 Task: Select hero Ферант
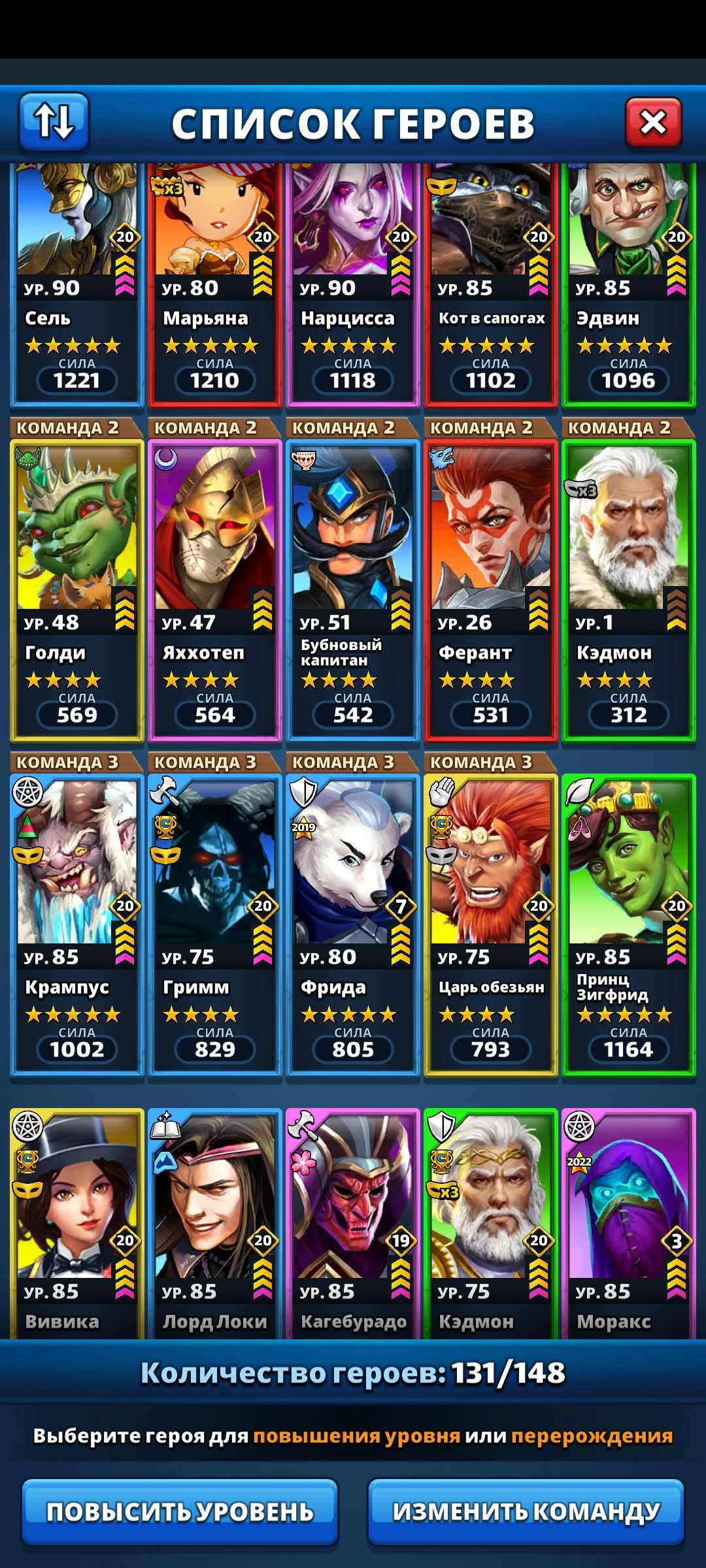pos(490,588)
